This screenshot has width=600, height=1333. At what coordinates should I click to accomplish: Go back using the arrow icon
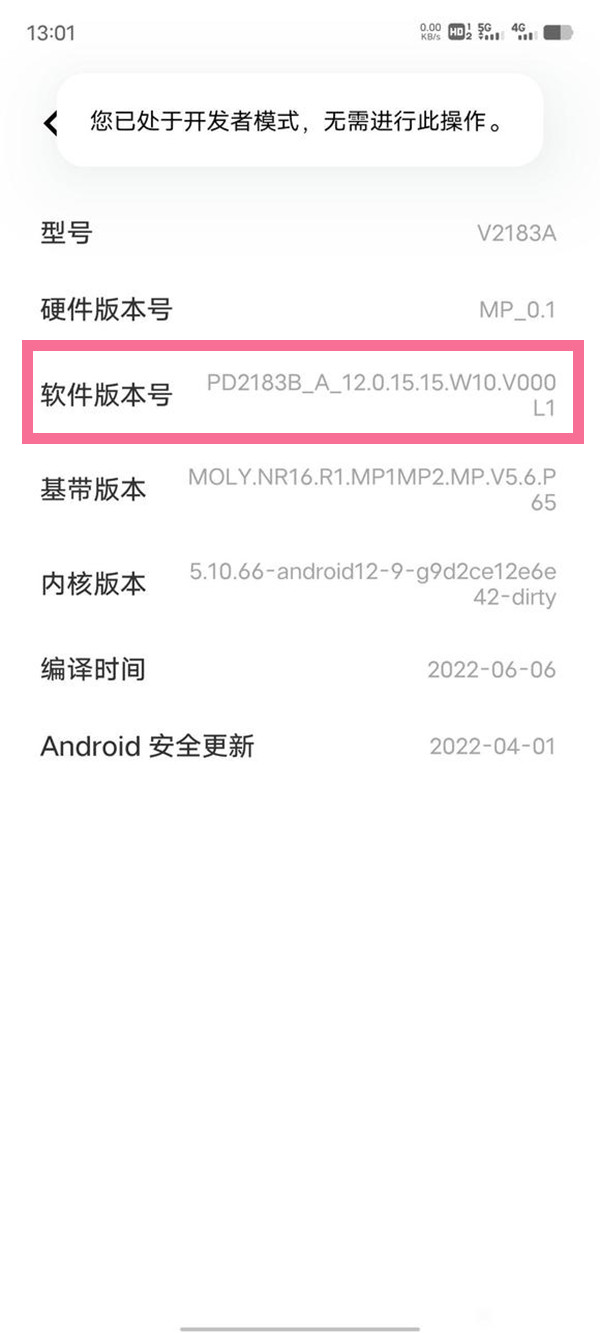50,123
